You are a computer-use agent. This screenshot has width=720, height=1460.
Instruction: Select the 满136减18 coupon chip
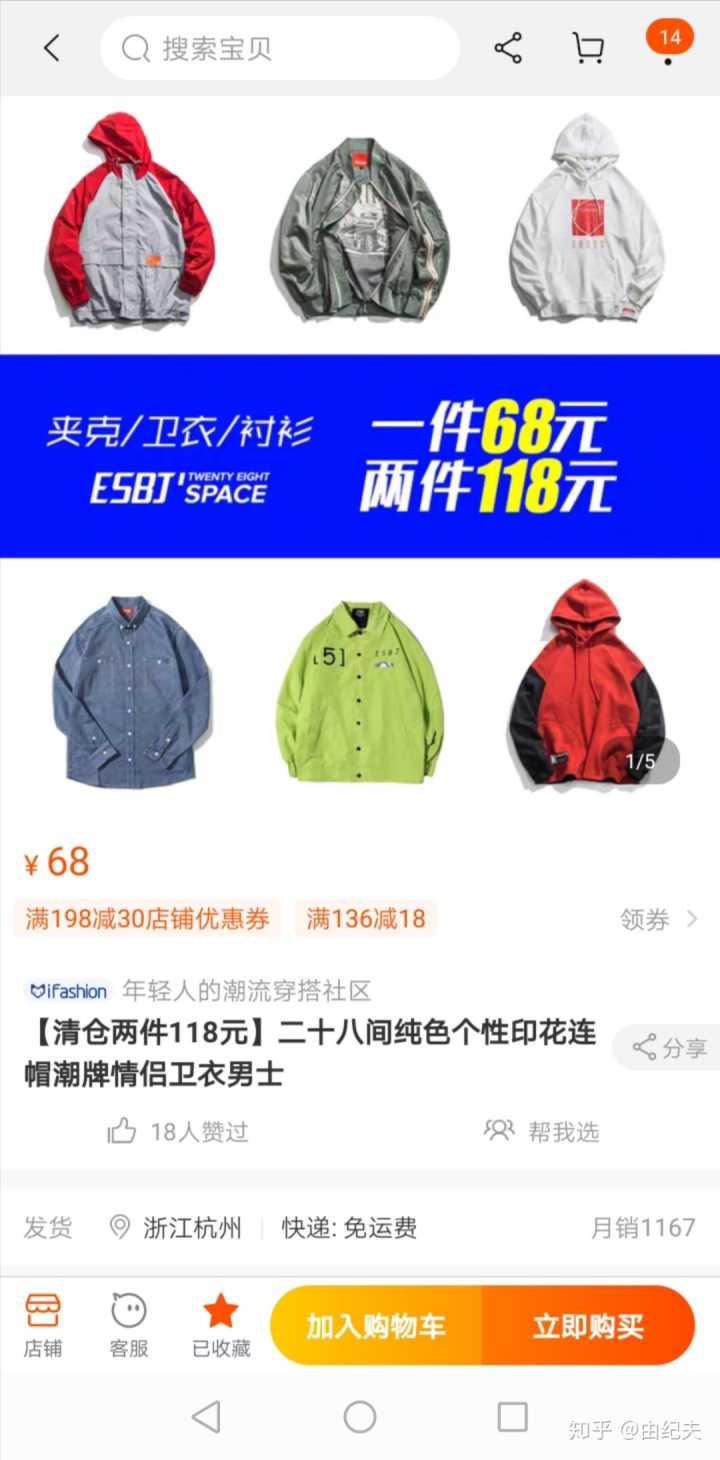(365, 918)
